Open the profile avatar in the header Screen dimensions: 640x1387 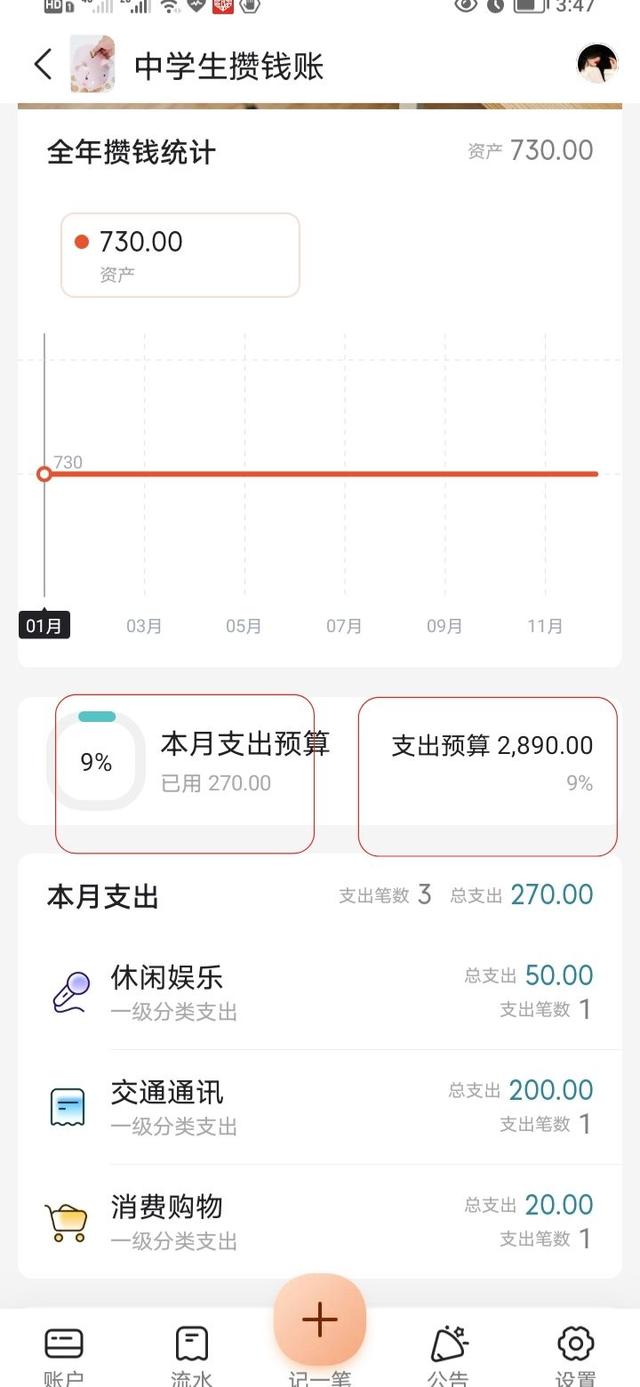597,64
